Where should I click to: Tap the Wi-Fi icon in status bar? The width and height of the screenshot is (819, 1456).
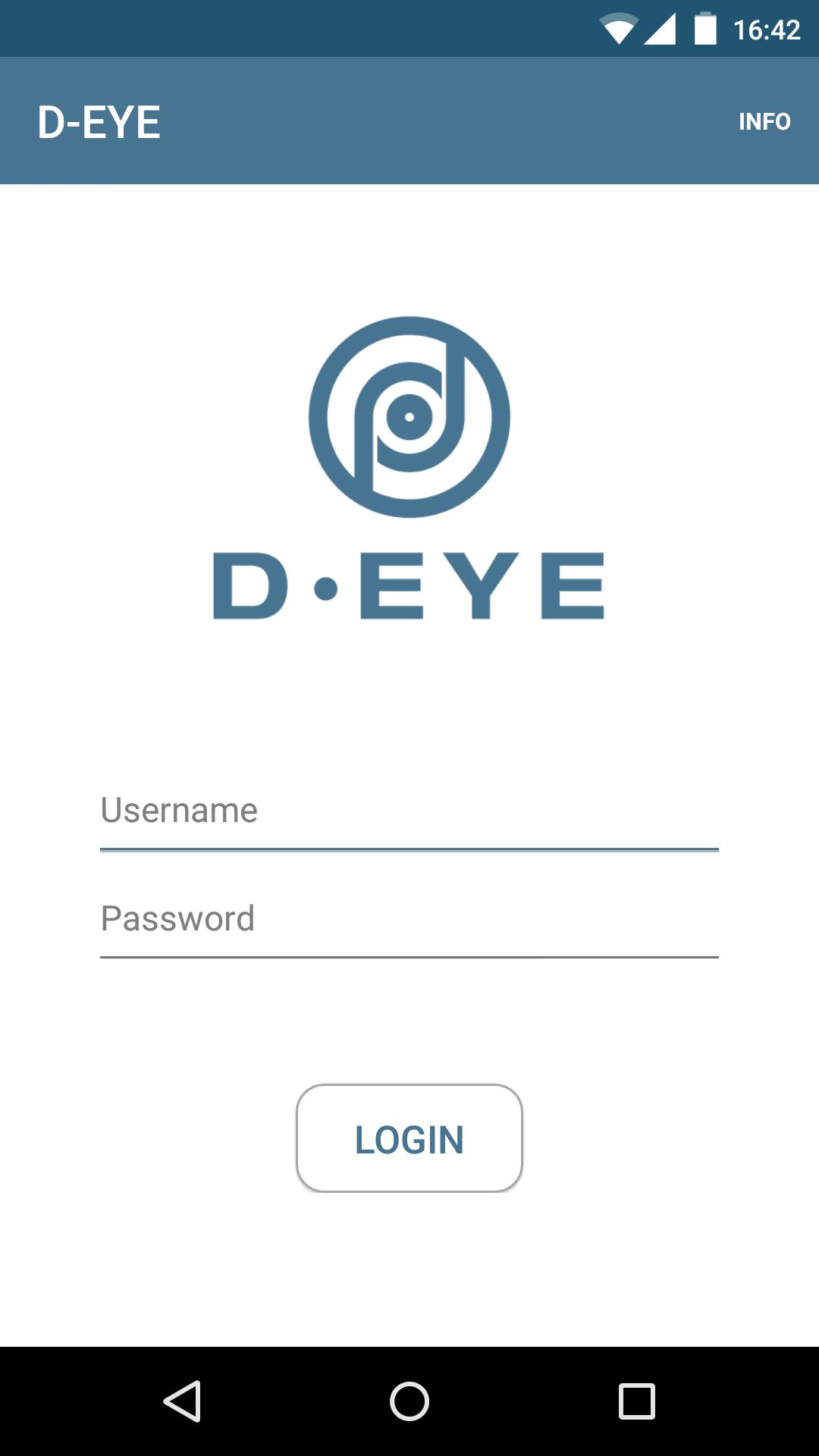620,28
